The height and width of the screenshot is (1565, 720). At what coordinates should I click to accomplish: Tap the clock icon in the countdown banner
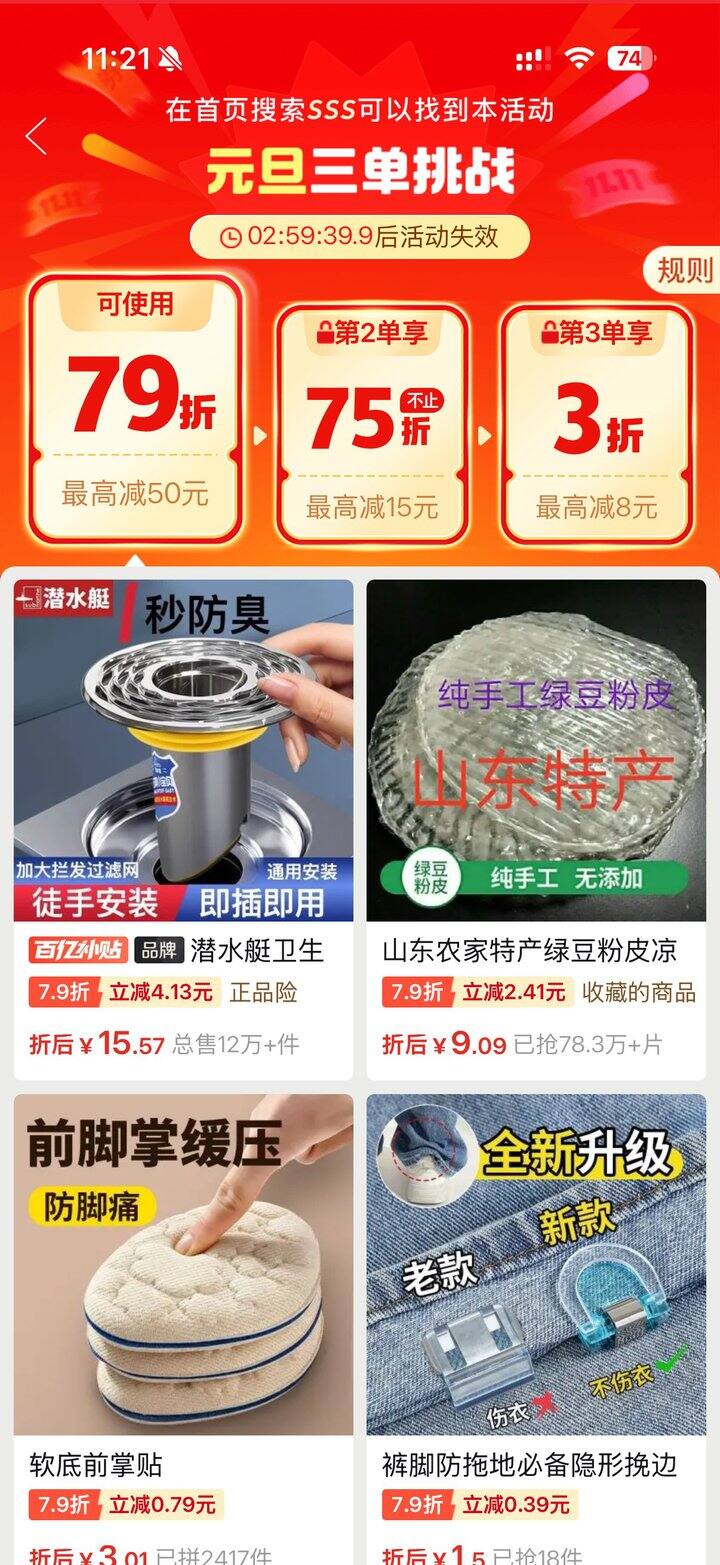pyautogui.click(x=230, y=238)
